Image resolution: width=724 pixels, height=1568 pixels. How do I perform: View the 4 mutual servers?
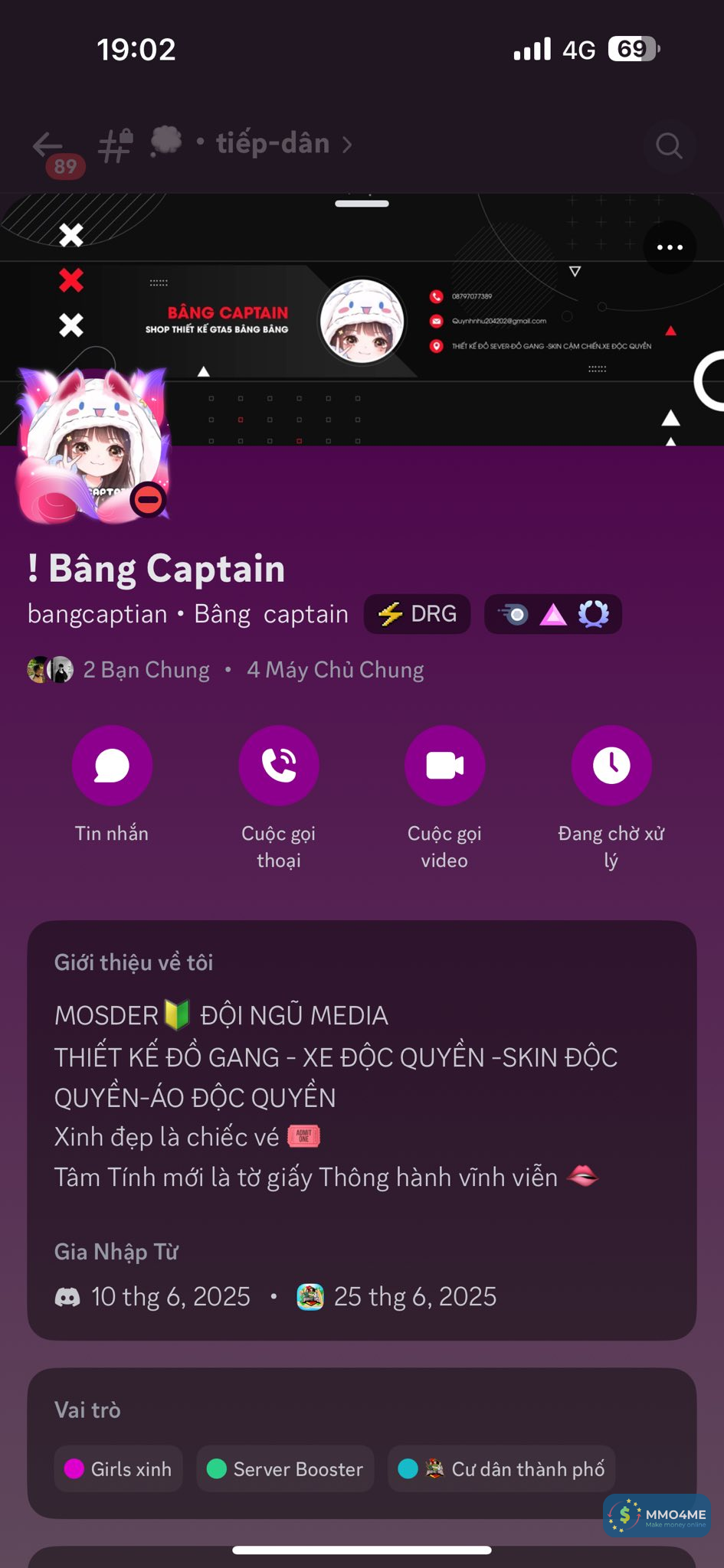335,670
